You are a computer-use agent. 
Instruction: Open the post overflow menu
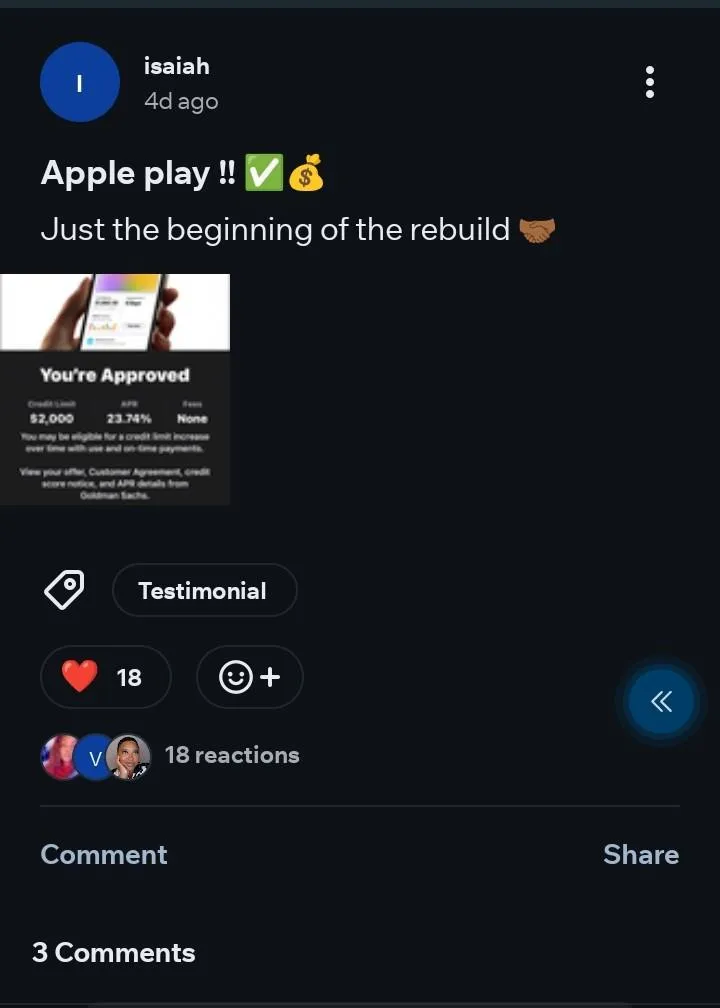(650, 82)
